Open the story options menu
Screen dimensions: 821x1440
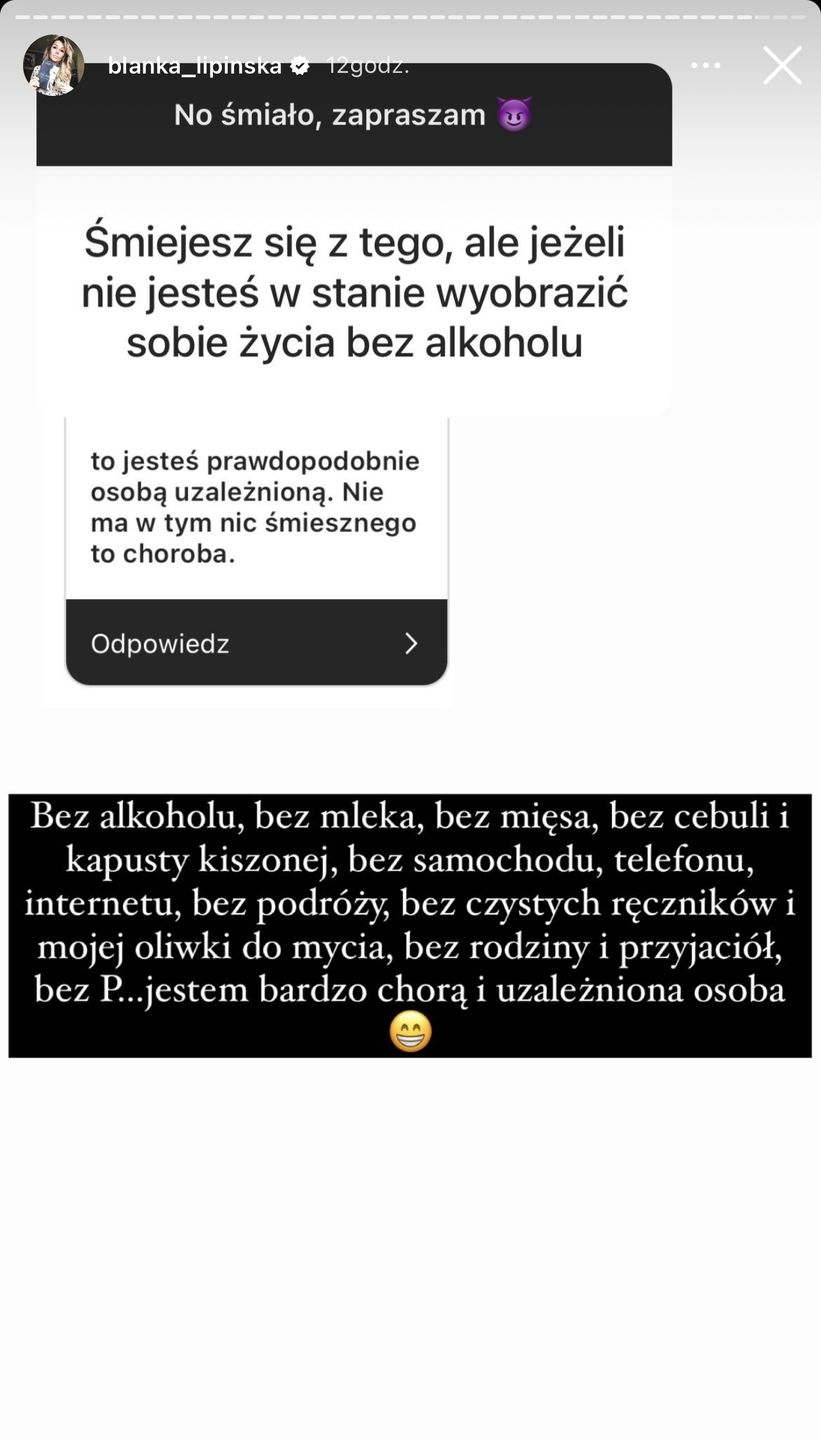pos(705,65)
